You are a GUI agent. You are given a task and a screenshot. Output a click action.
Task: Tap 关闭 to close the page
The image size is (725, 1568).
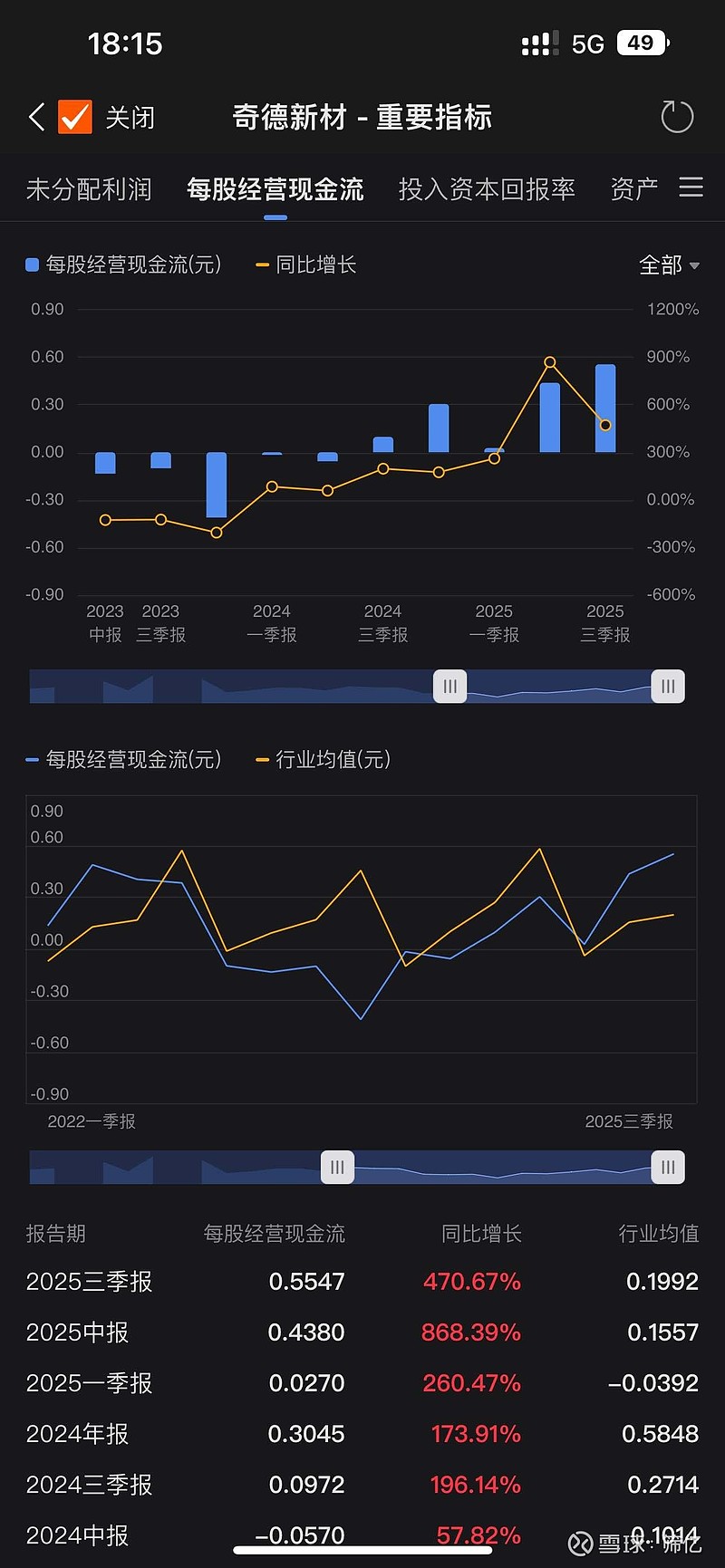point(130,117)
